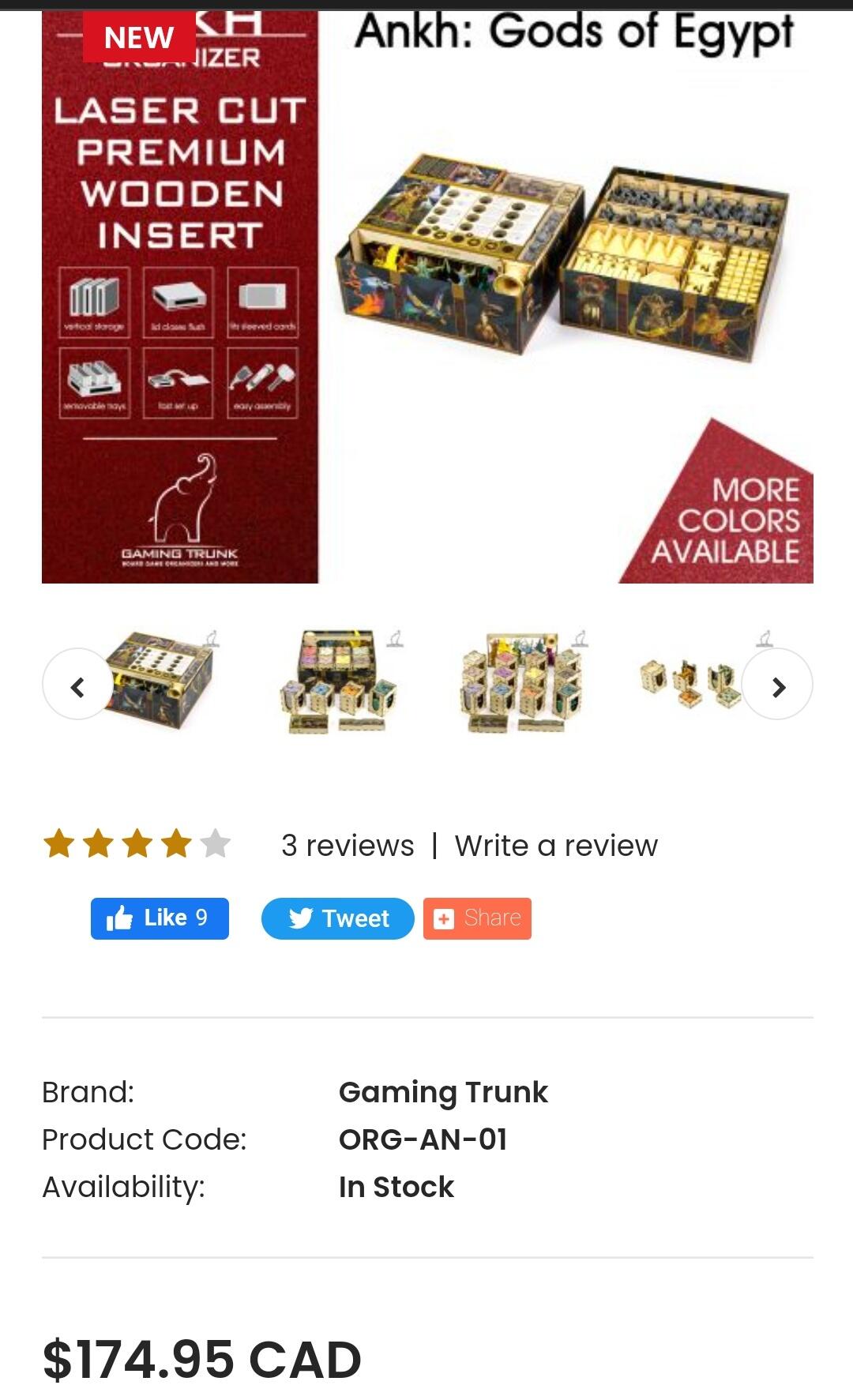Image resolution: width=853 pixels, height=1400 pixels.
Task: Open the main Ankh organizer product image
Action: pos(427,297)
